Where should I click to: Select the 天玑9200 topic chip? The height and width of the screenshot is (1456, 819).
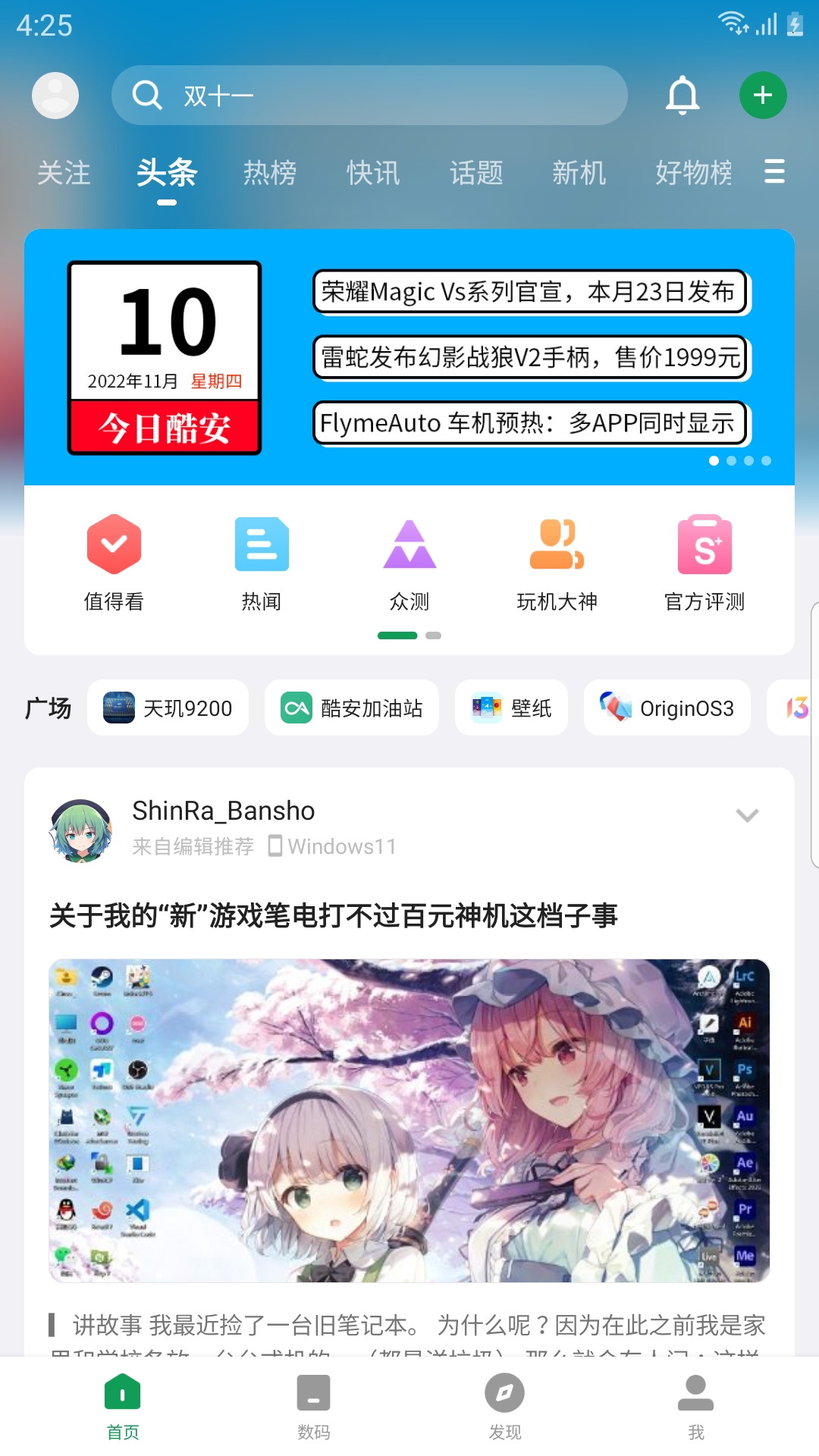click(x=168, y=708)
